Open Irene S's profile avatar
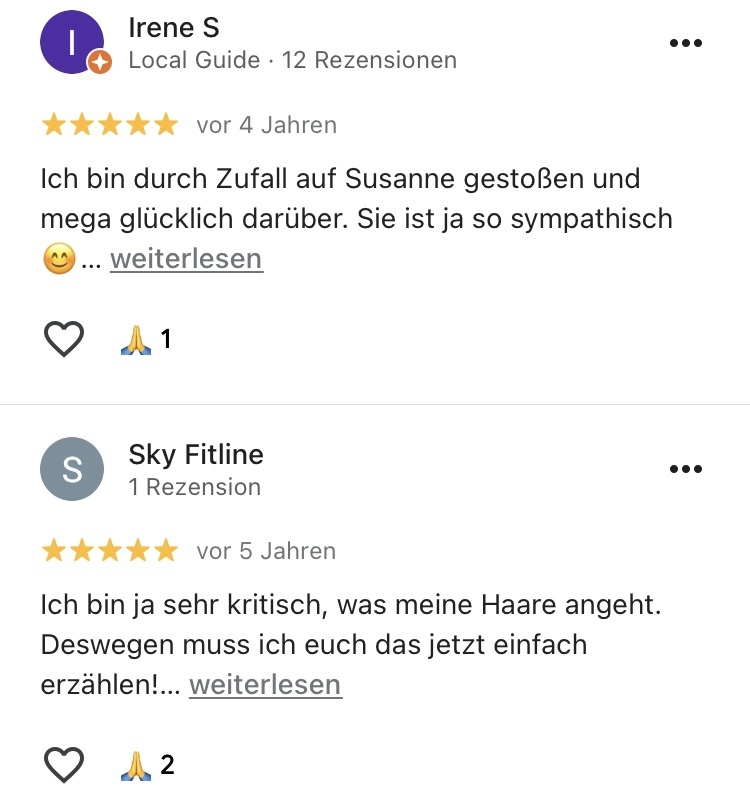This screenshot has width=750, height=808. click(x=71, y=42)
